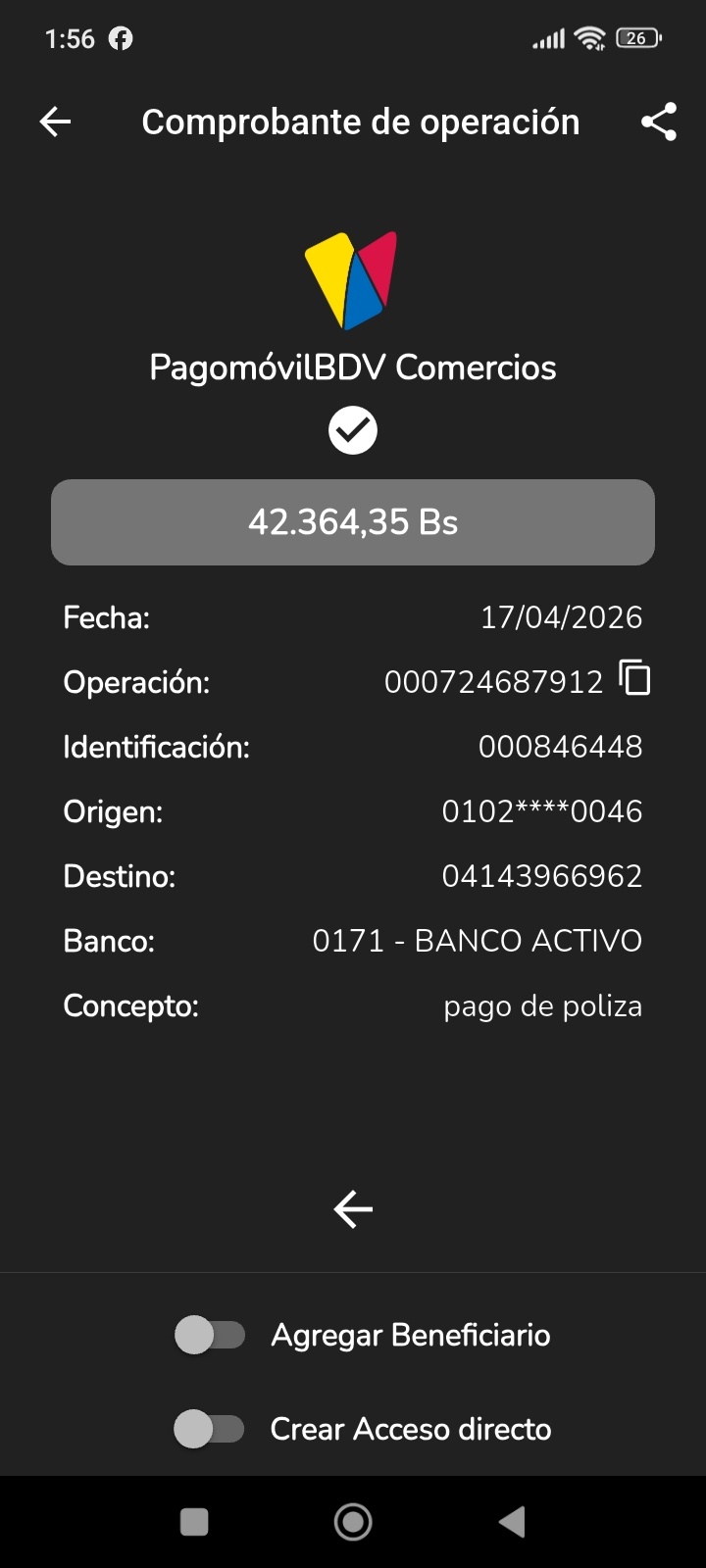Screen dimensions: 706x1568
Task: Copy the operation number 000724687912
Action: point(635,678)
